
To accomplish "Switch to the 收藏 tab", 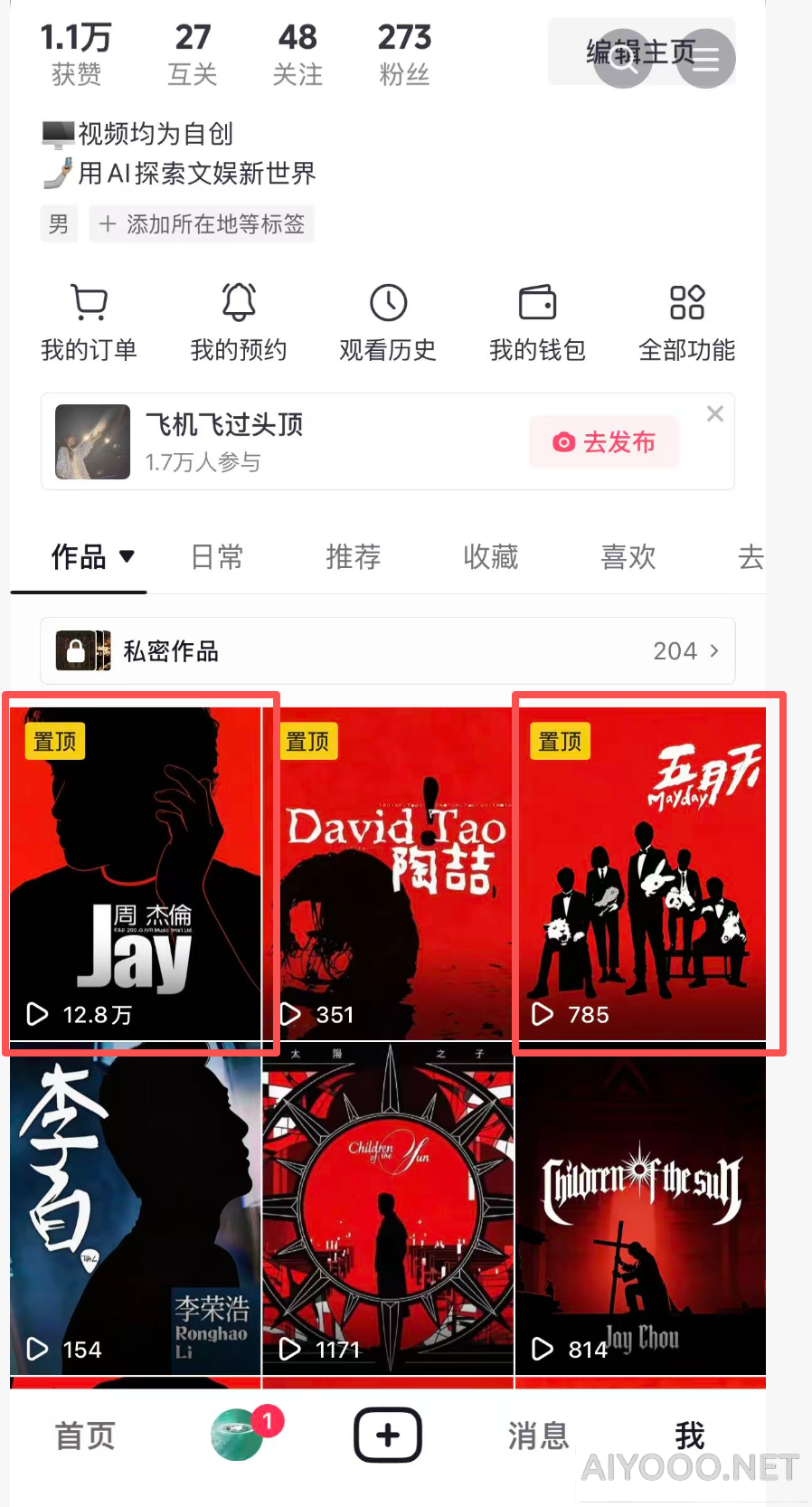I will click(491, 557).
